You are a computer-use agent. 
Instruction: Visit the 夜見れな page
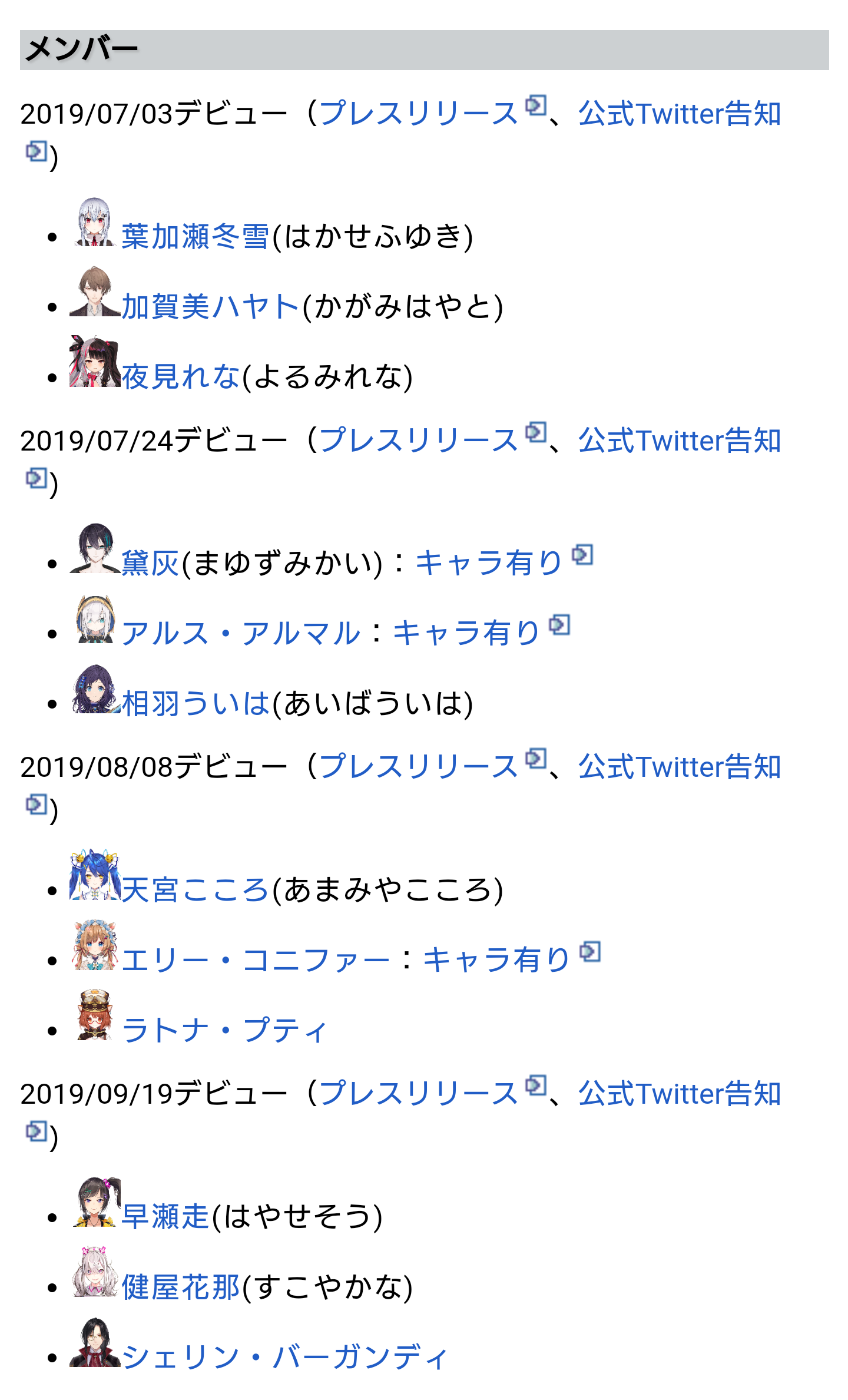pos(181,377)
